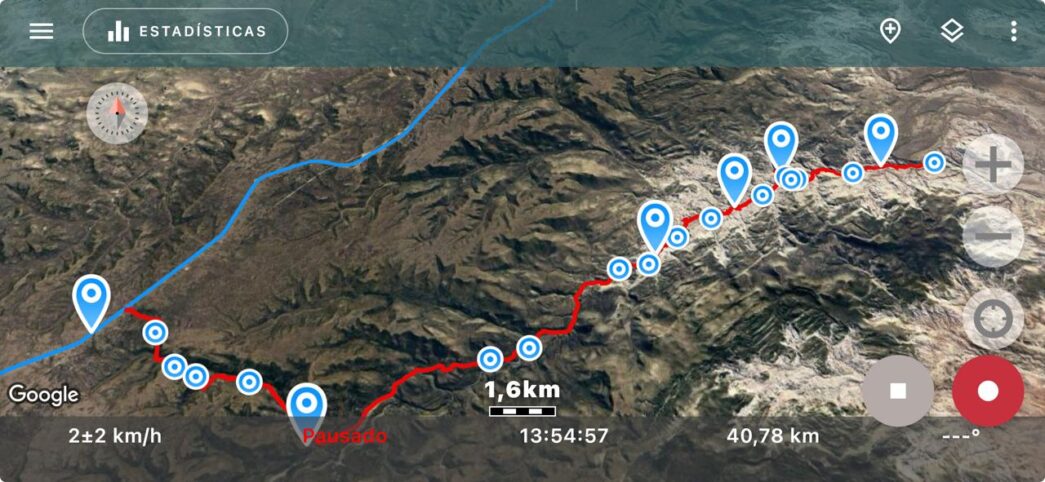
Task: Center map on my location
Action: (x=992, y=320)
